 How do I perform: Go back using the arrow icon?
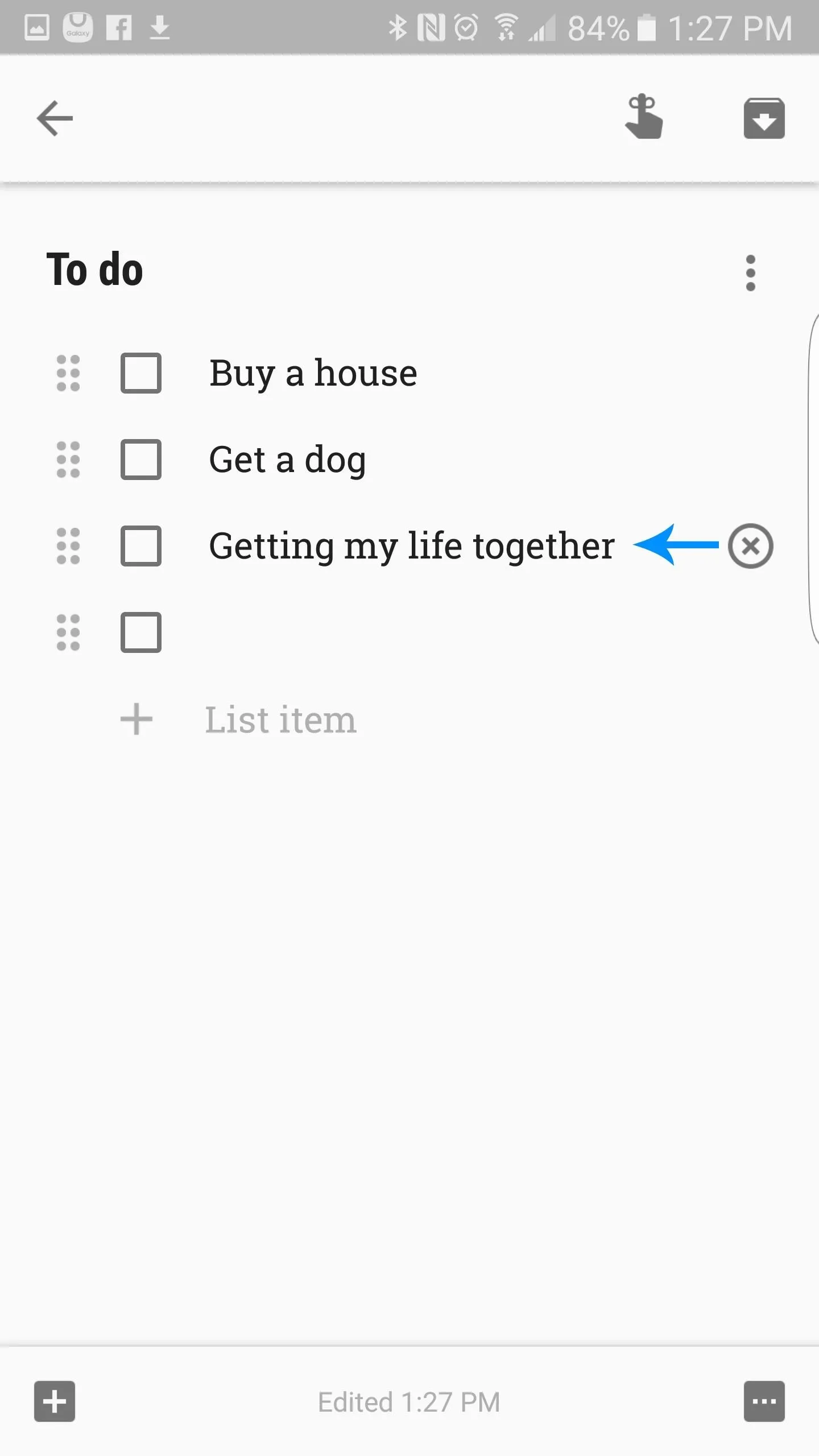click(55, 118)
